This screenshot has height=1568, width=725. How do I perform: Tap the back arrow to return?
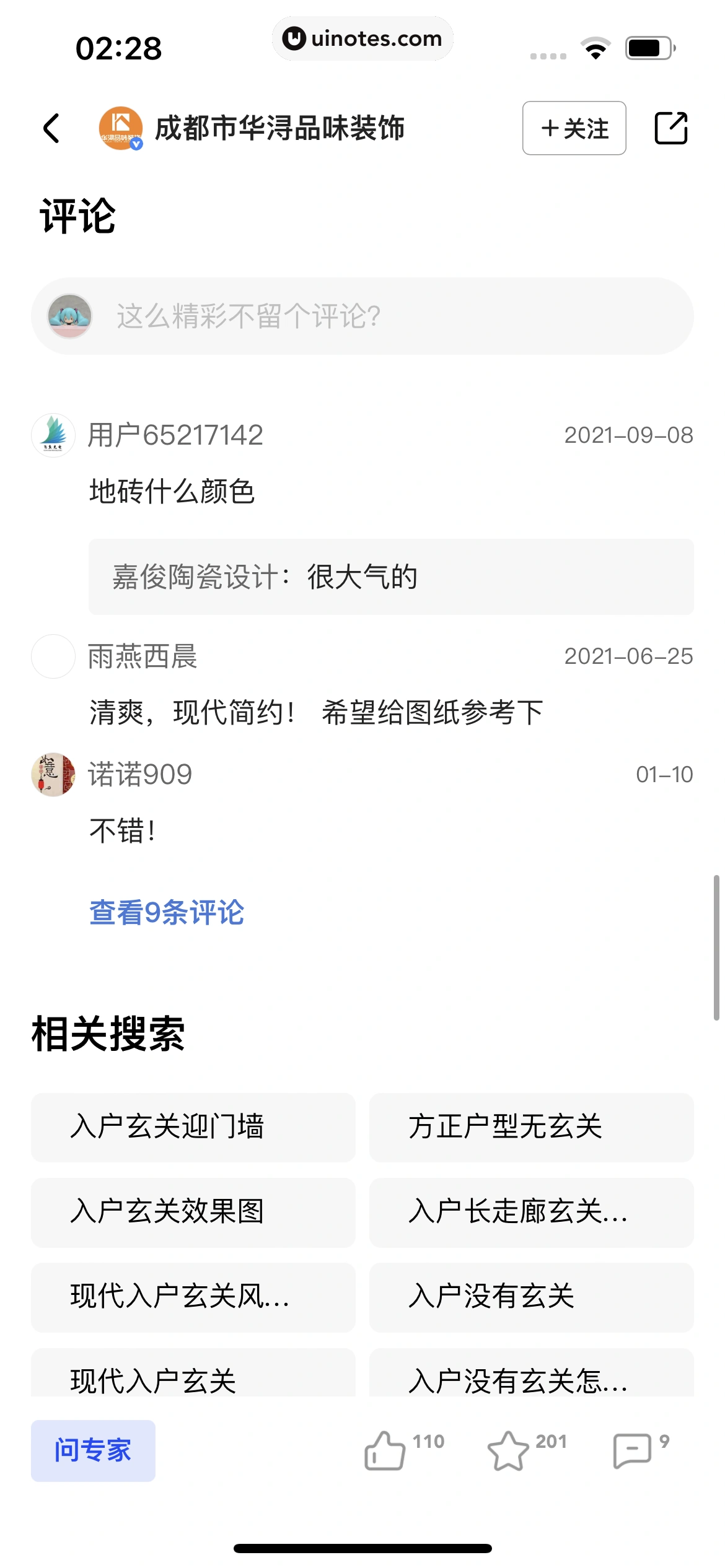[52, 128]
